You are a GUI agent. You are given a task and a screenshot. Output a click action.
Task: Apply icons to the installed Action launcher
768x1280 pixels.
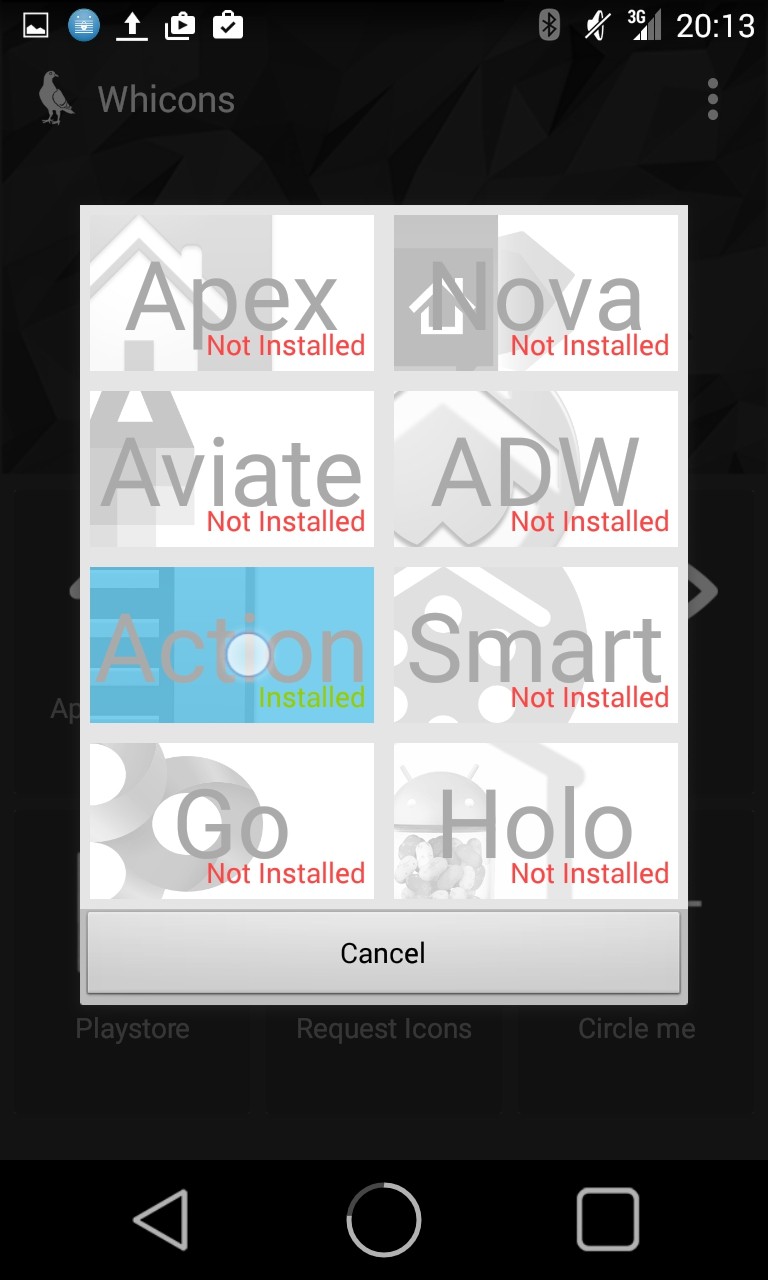[x=232, y=645]
